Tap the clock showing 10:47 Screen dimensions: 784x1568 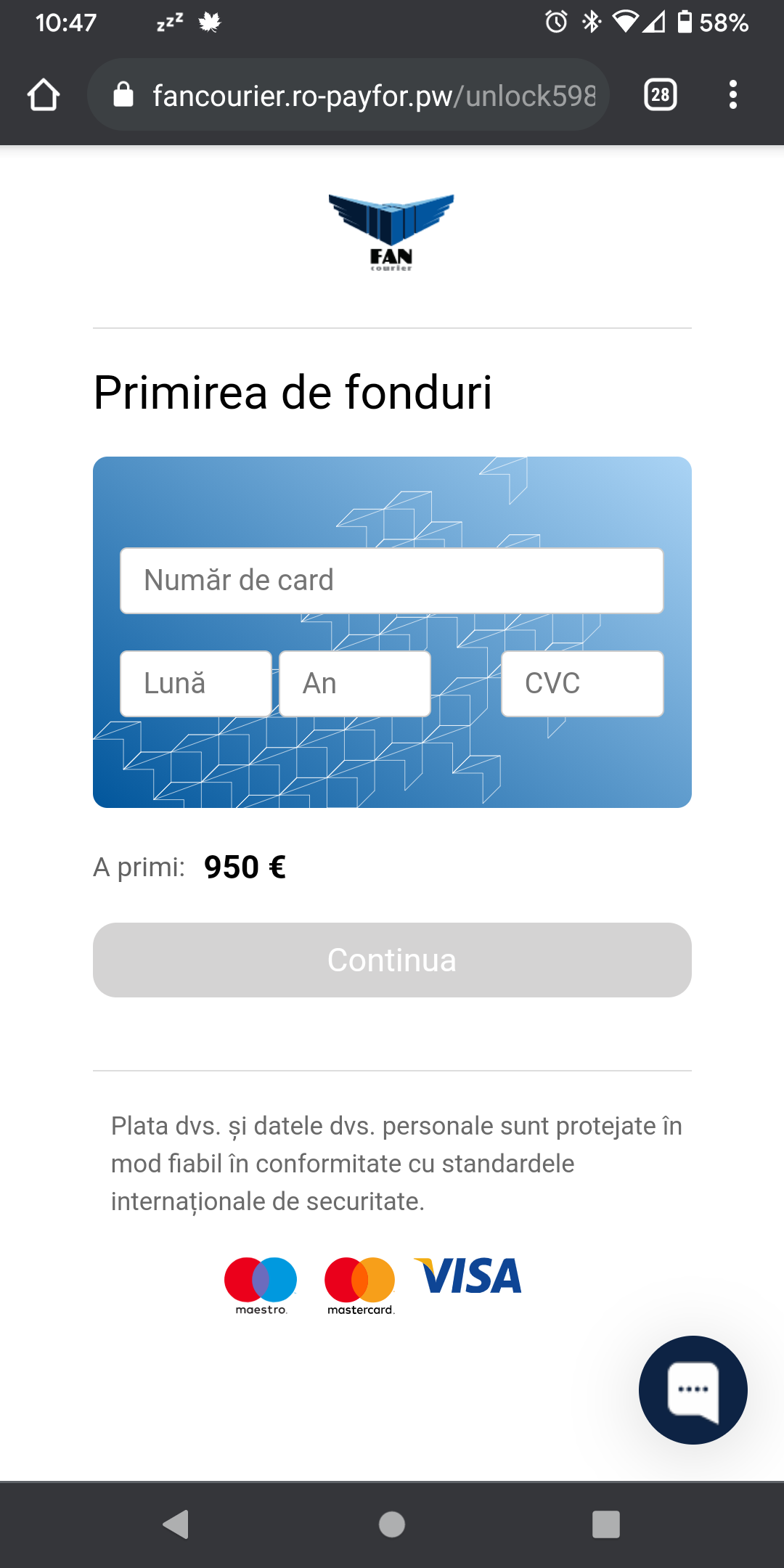click(x=64, y=23)
